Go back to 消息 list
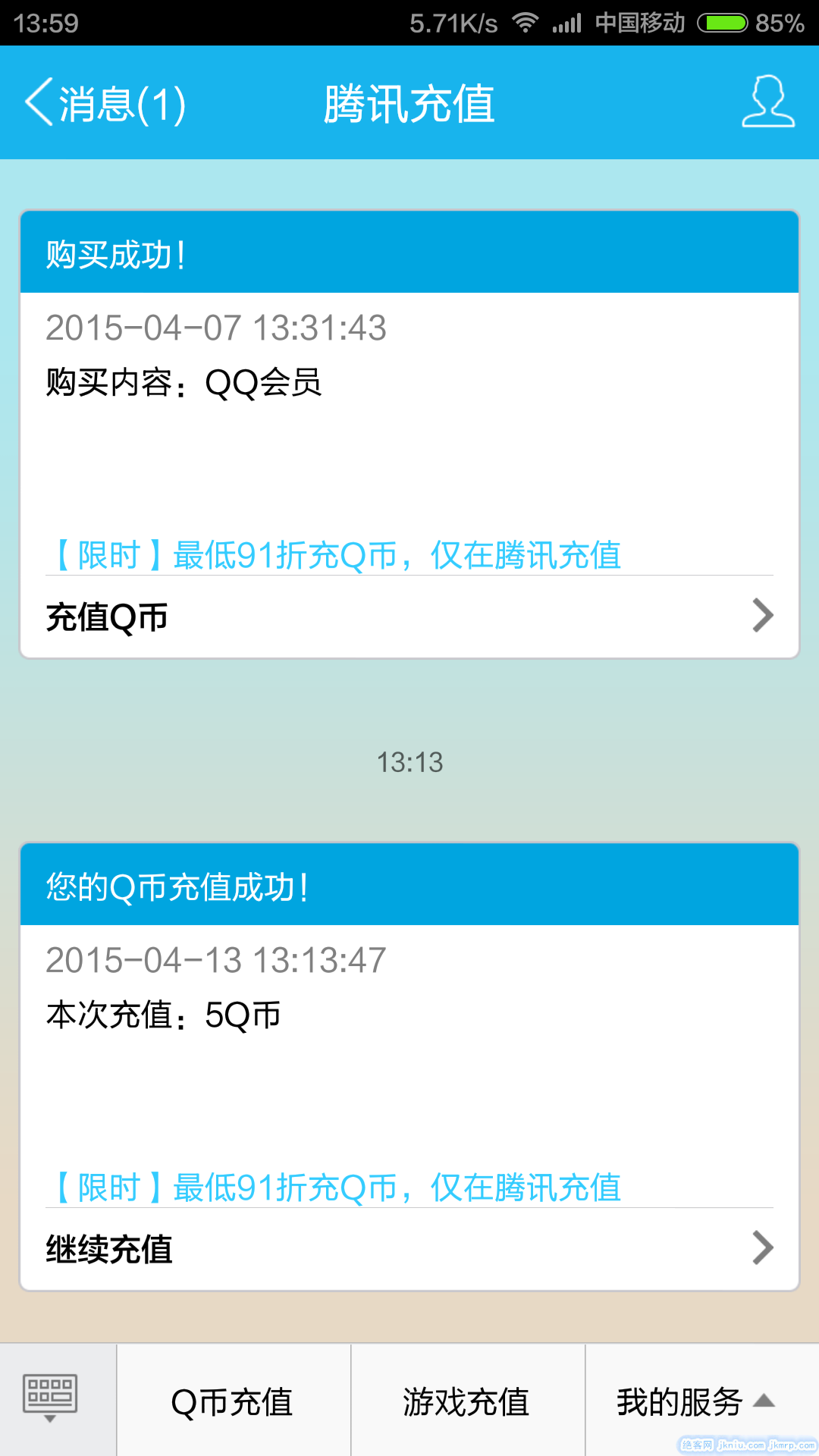 click(x=105, y=103)
